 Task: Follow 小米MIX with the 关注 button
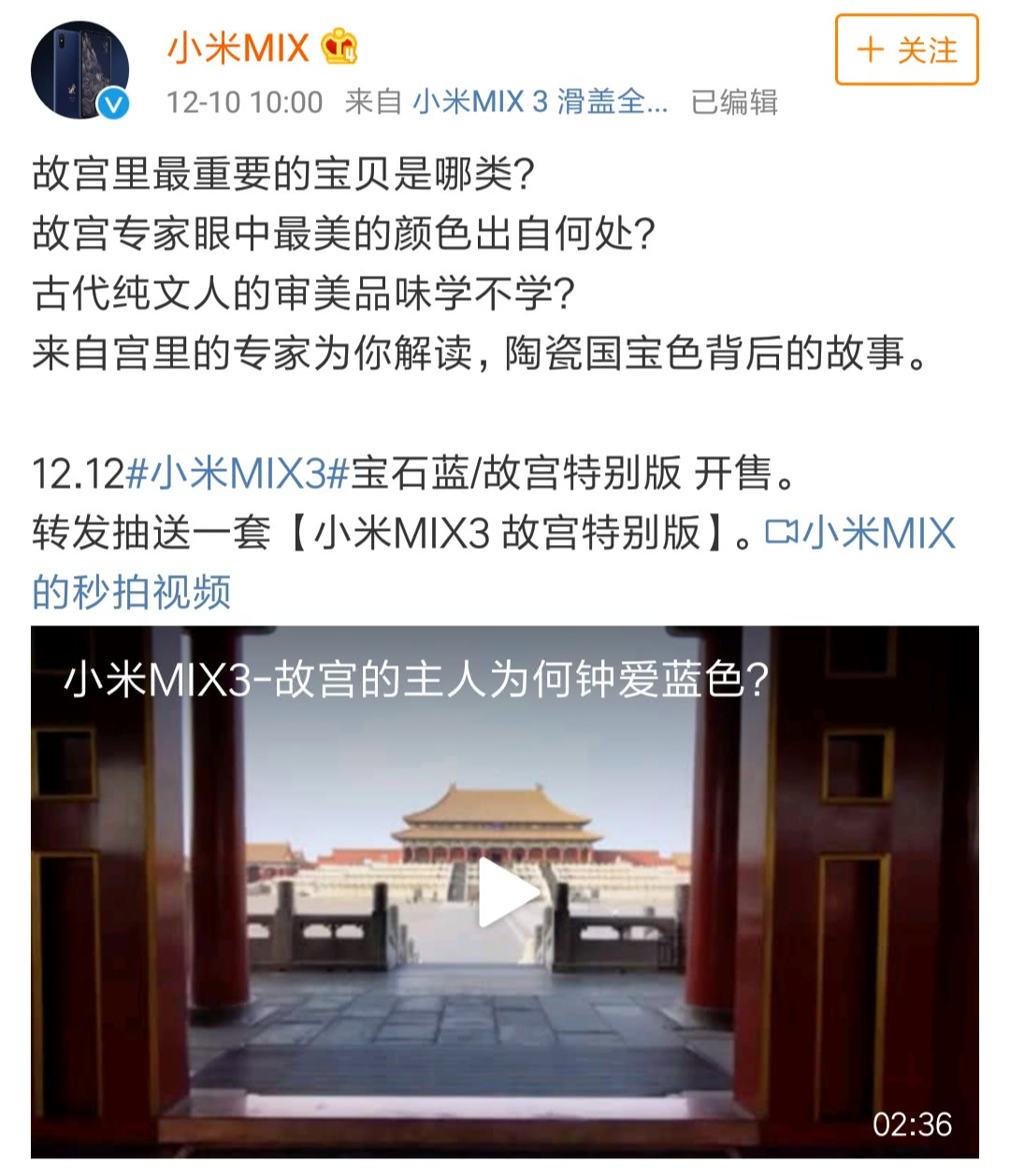(905, 50)
